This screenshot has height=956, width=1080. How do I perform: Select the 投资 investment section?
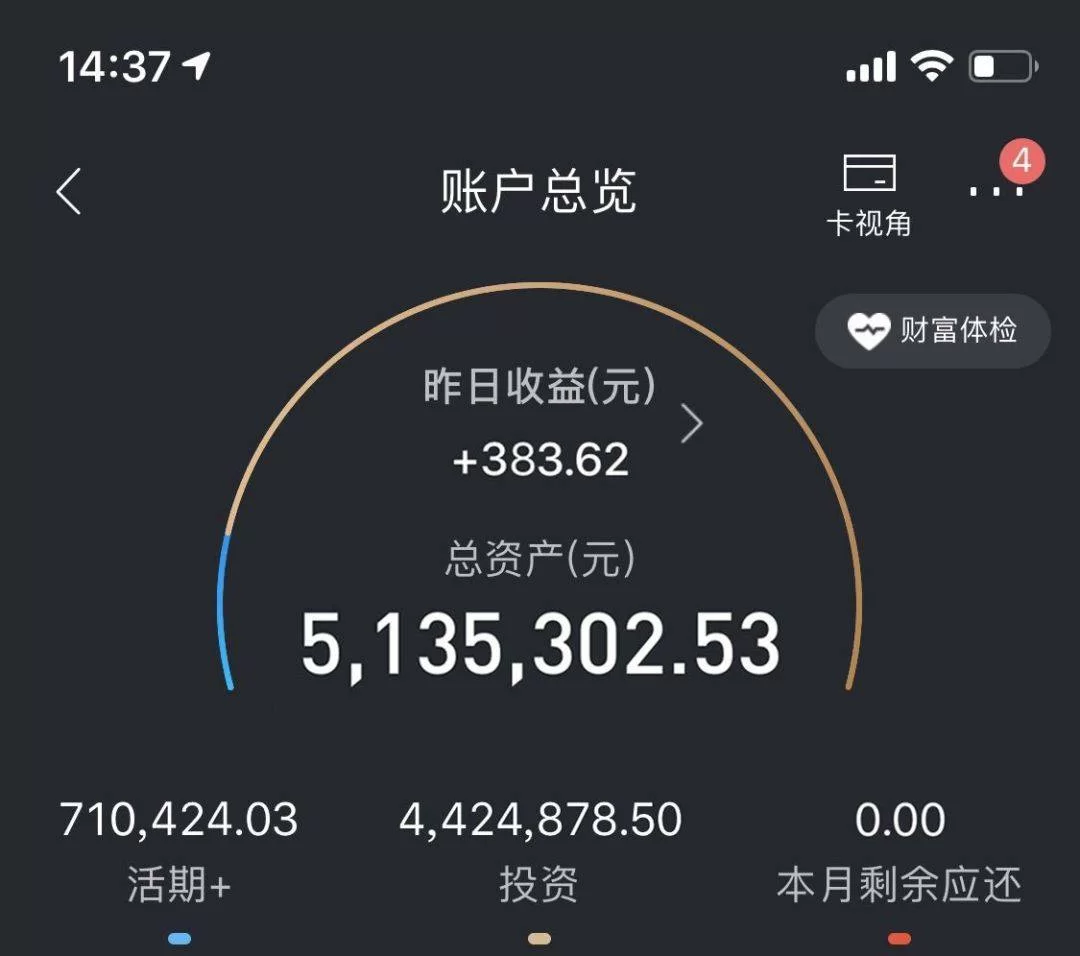(539, 850)
